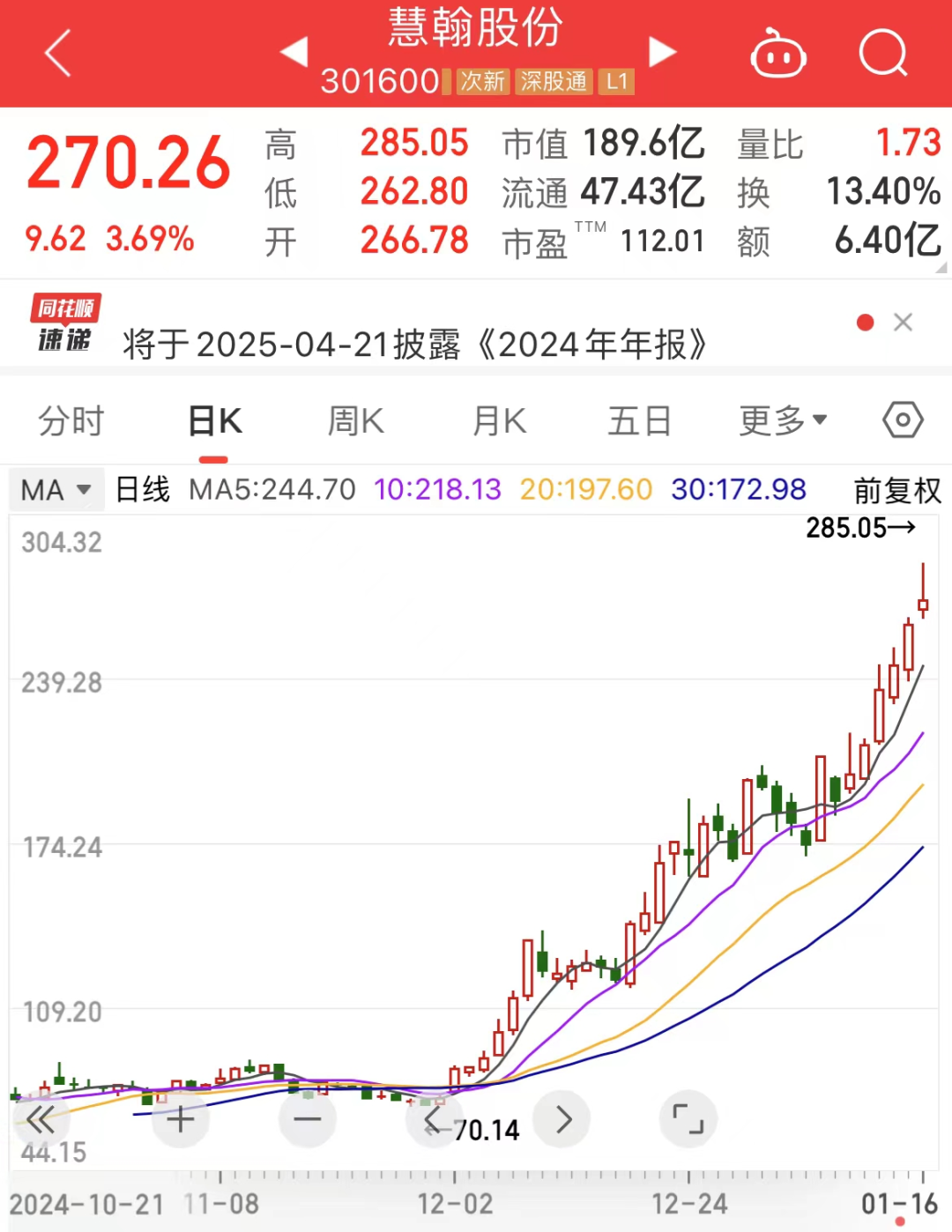The image size is (952, 1232).
Task: Switch to the 月K chart tab
Action: (499, 421)
